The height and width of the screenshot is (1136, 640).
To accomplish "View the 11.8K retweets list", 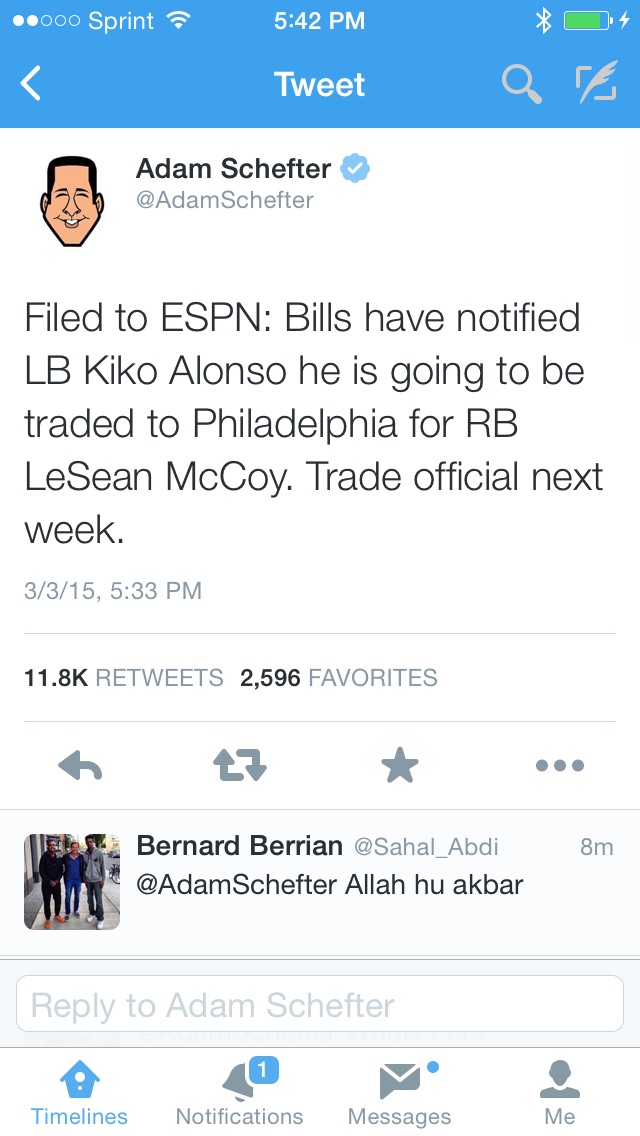I will point(124,677).
